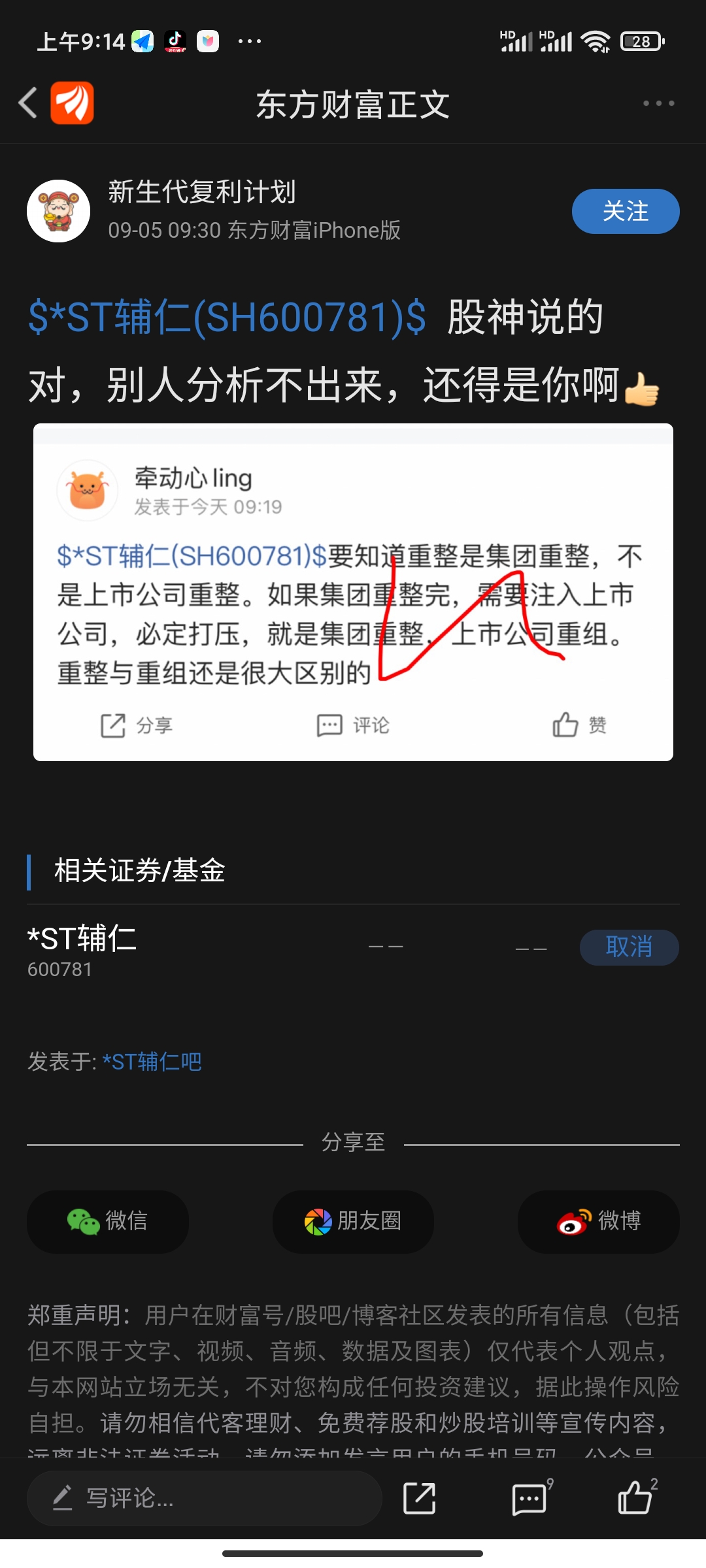The height and width of the screenshot is (1568, 706).
Task: Open the comments icon showing 9
Action: coord(531,1497)
